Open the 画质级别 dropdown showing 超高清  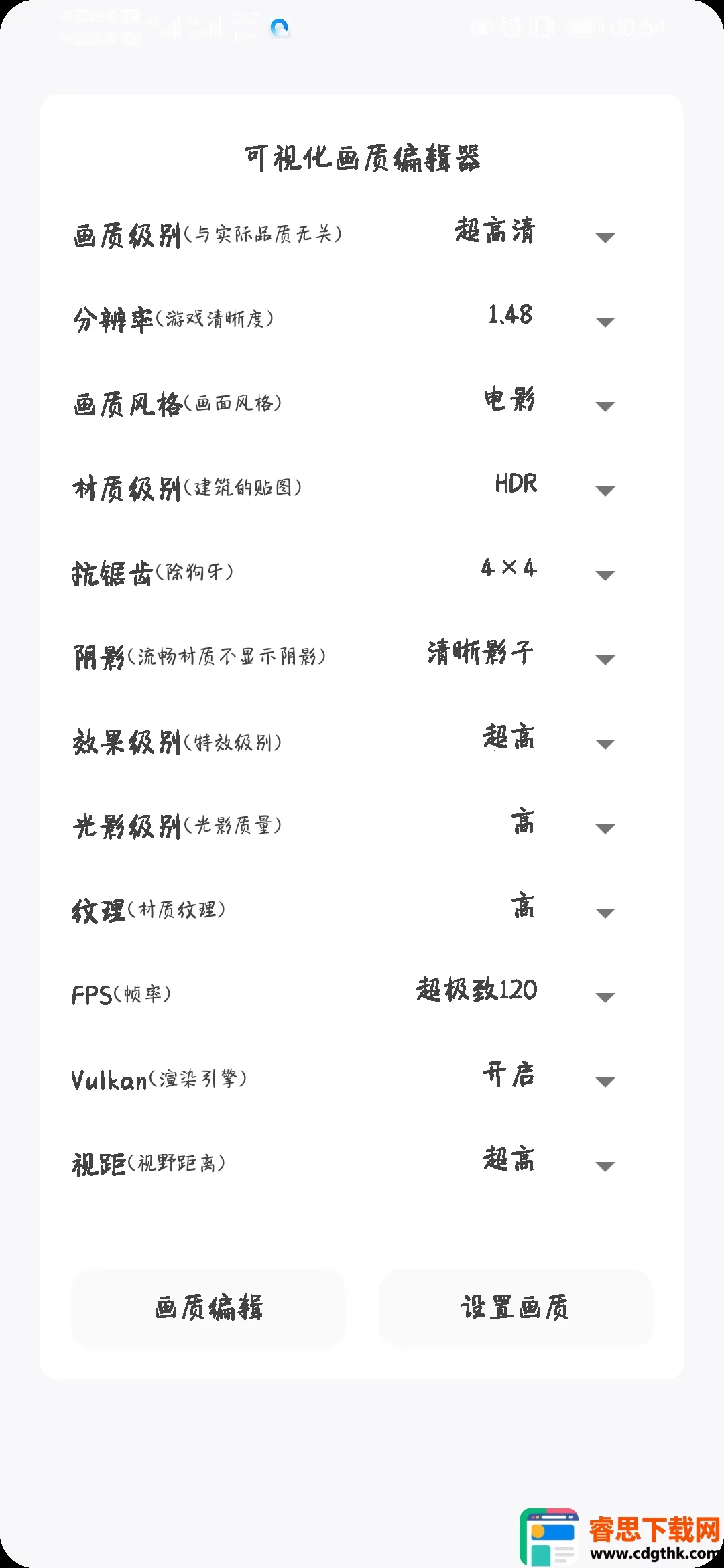[605, 237]
